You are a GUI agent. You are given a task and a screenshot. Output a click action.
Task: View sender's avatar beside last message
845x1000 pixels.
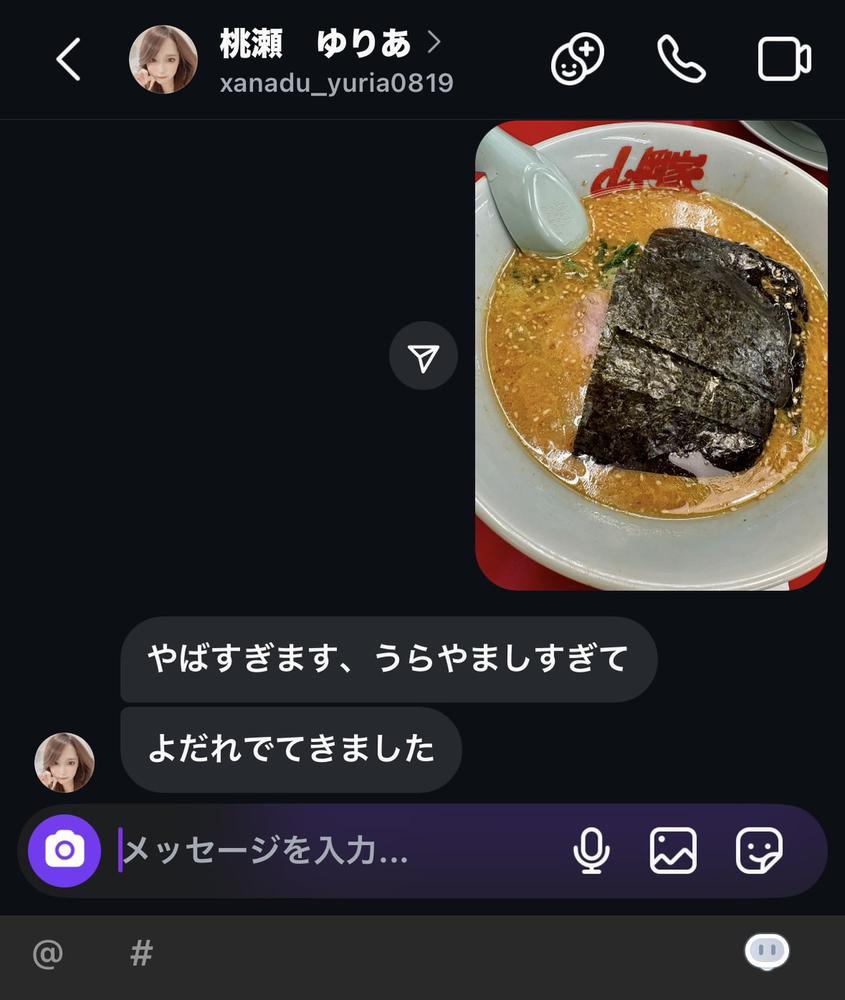pyautogui.click(x=65, y=762)
